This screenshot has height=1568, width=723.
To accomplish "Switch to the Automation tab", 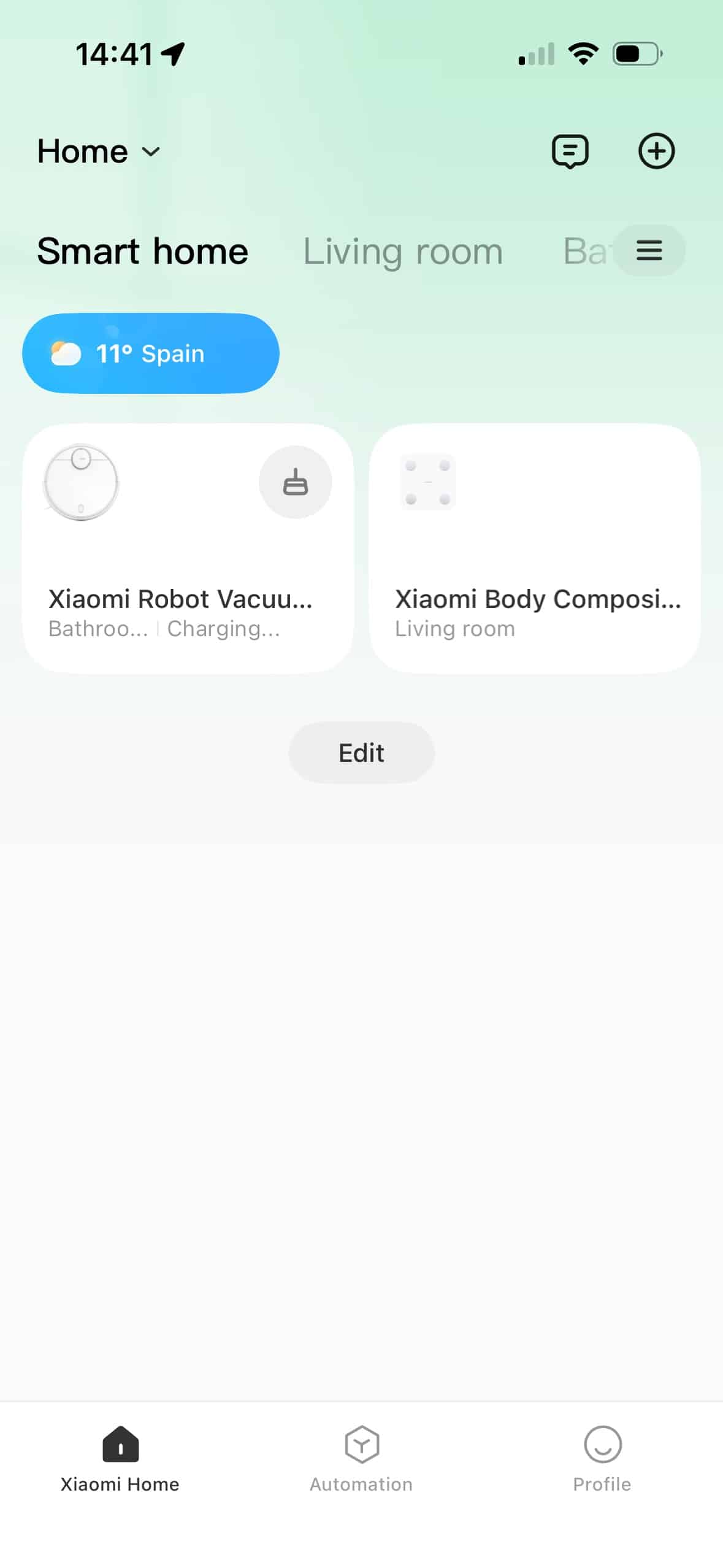I will pos(361,1460).
